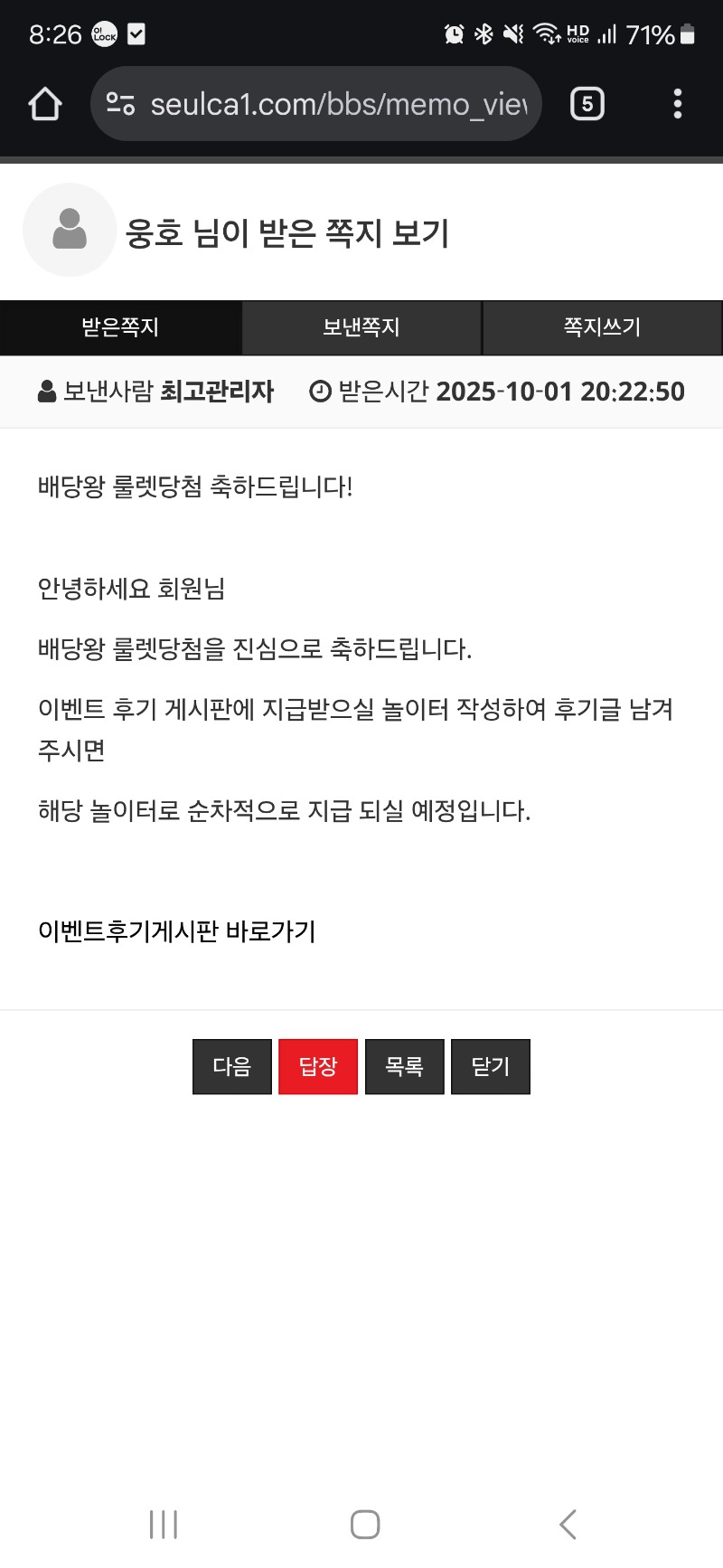Reply with the red 답장 button
723x1568 pixels.
tap(318, 1067)
